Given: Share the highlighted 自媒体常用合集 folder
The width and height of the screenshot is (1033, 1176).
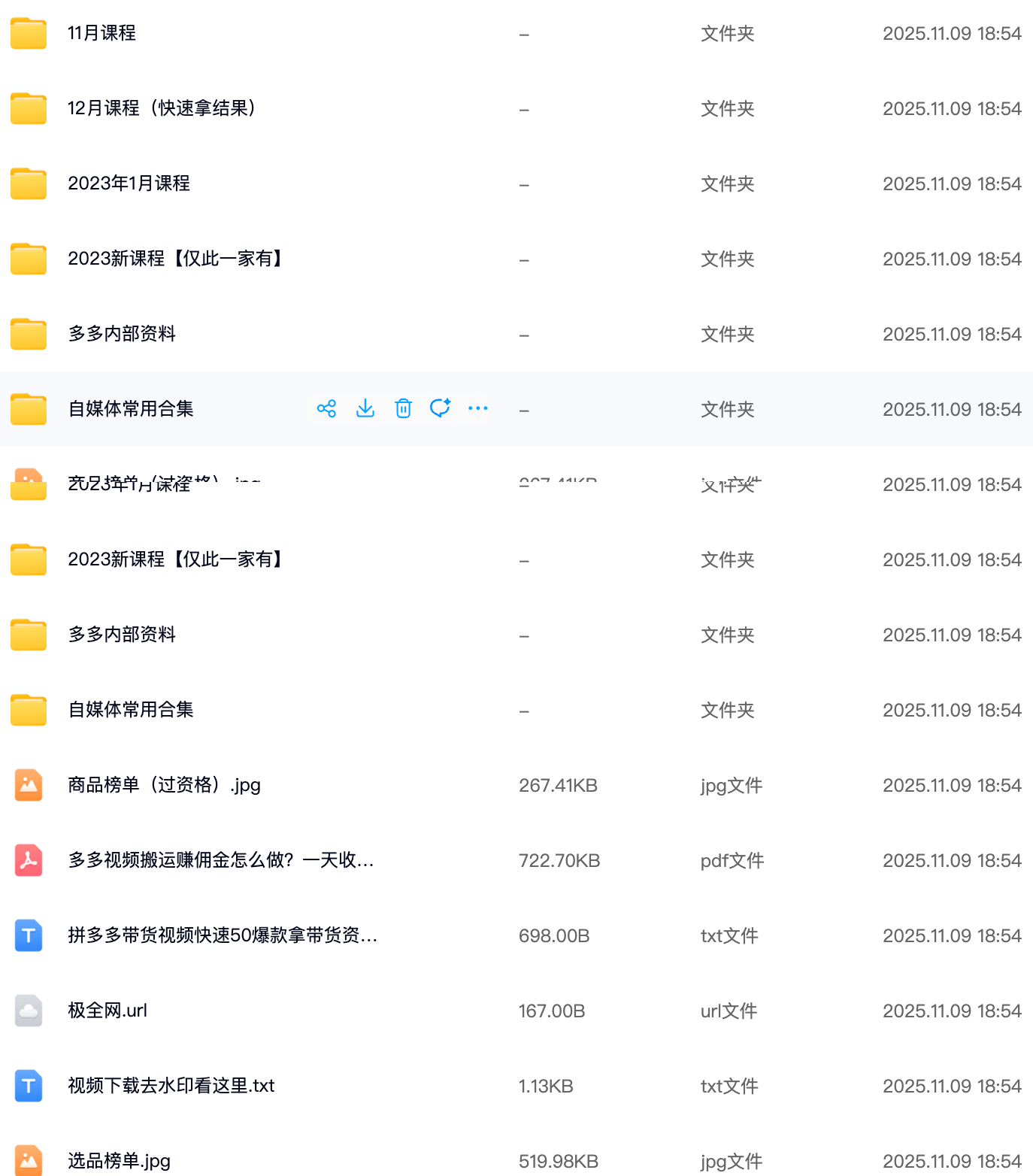Looking at the screenshot, I should (326, 408).
